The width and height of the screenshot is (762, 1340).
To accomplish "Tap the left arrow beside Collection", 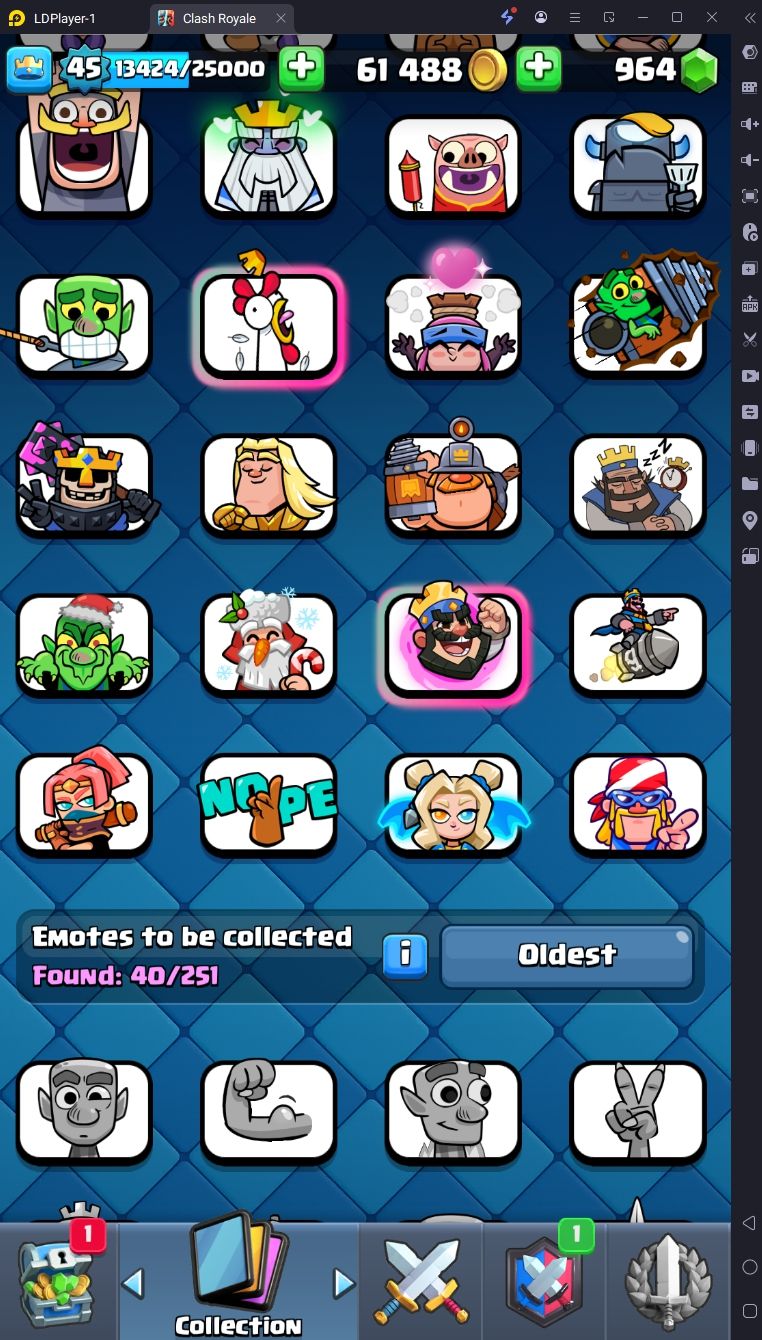I will 133,1282.
